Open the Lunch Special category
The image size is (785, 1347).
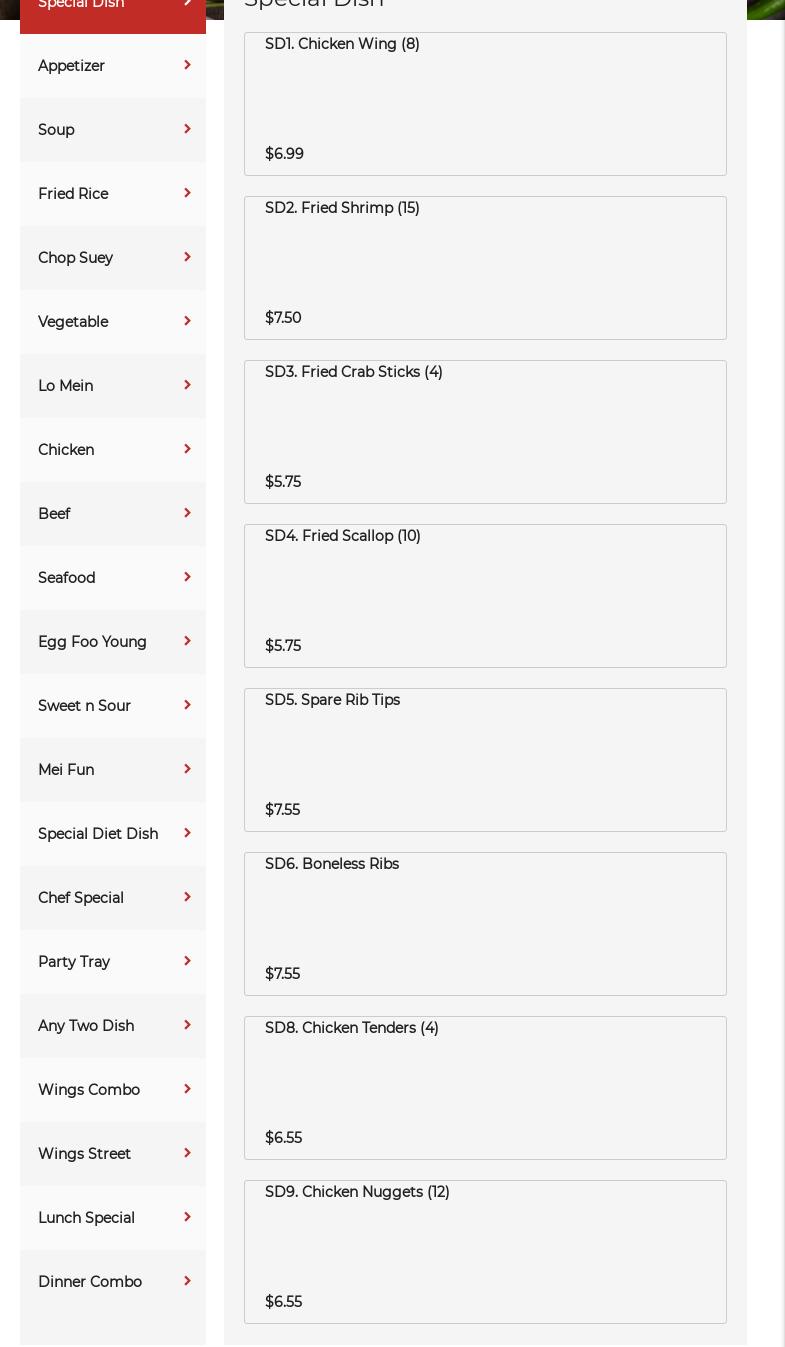(113, 1218)
